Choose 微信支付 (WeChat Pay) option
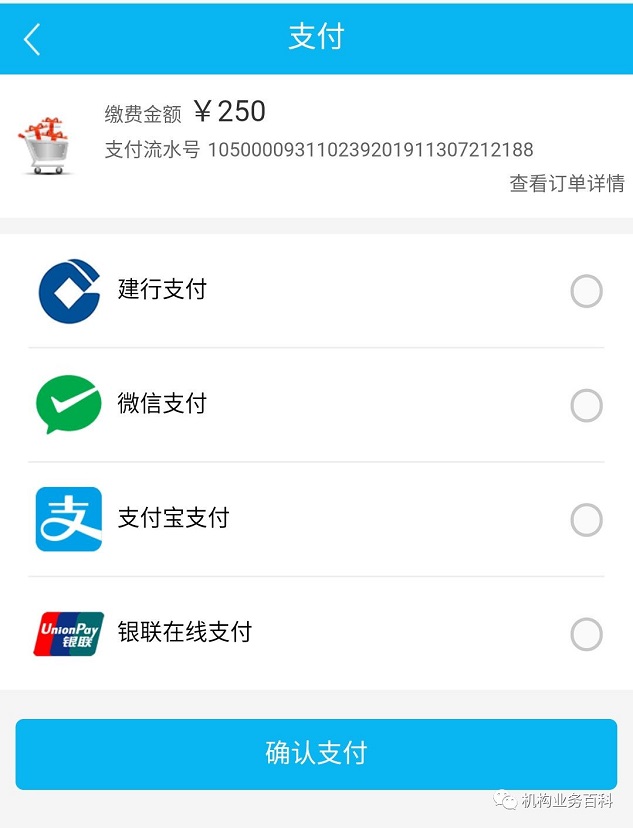Screen dimensions: 633x828 pos(586,406)
